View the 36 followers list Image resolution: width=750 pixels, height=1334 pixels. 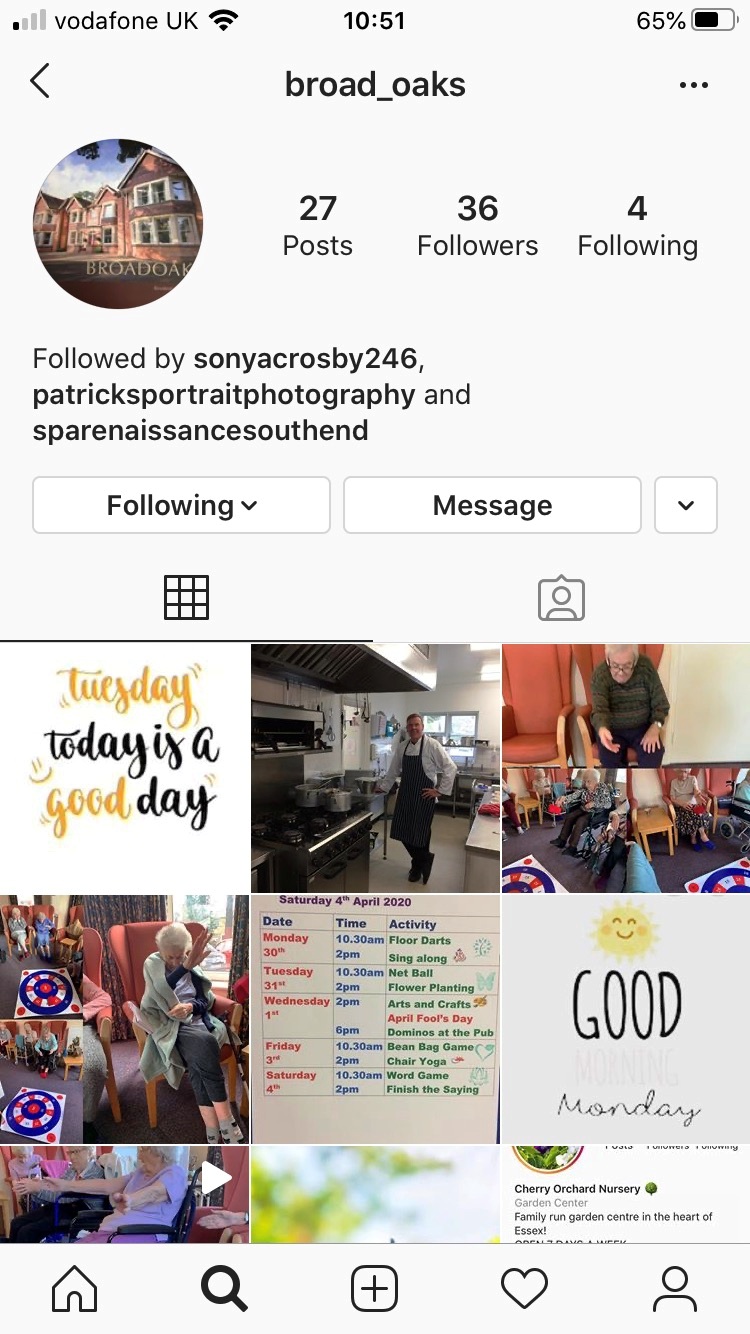[477, 226]
